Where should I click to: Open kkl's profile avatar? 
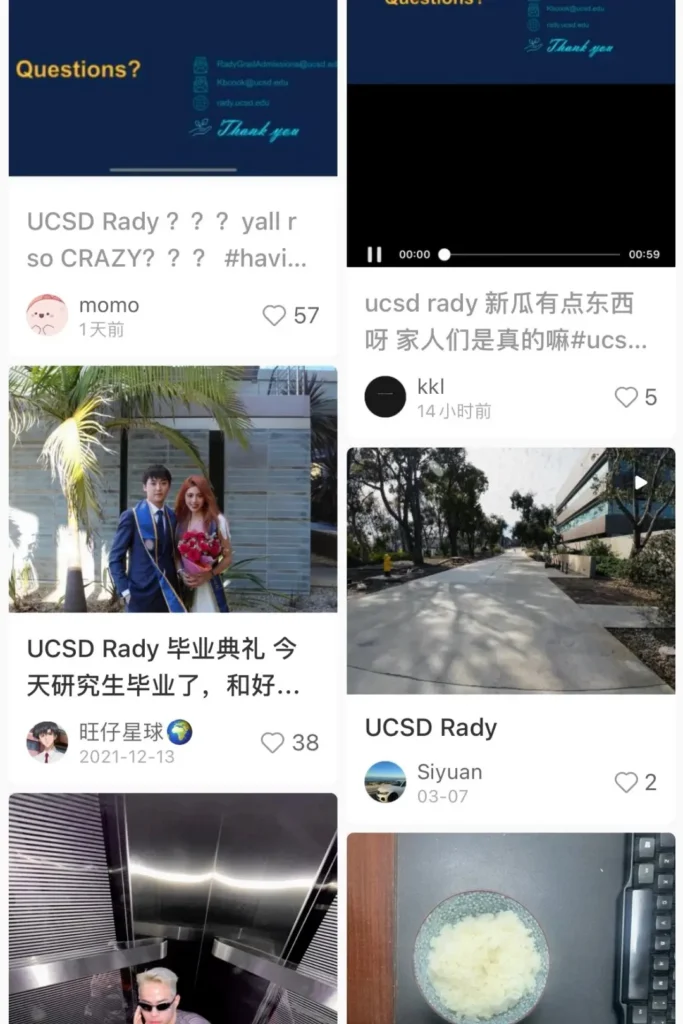pyautogui.click(x=385, y=397)
